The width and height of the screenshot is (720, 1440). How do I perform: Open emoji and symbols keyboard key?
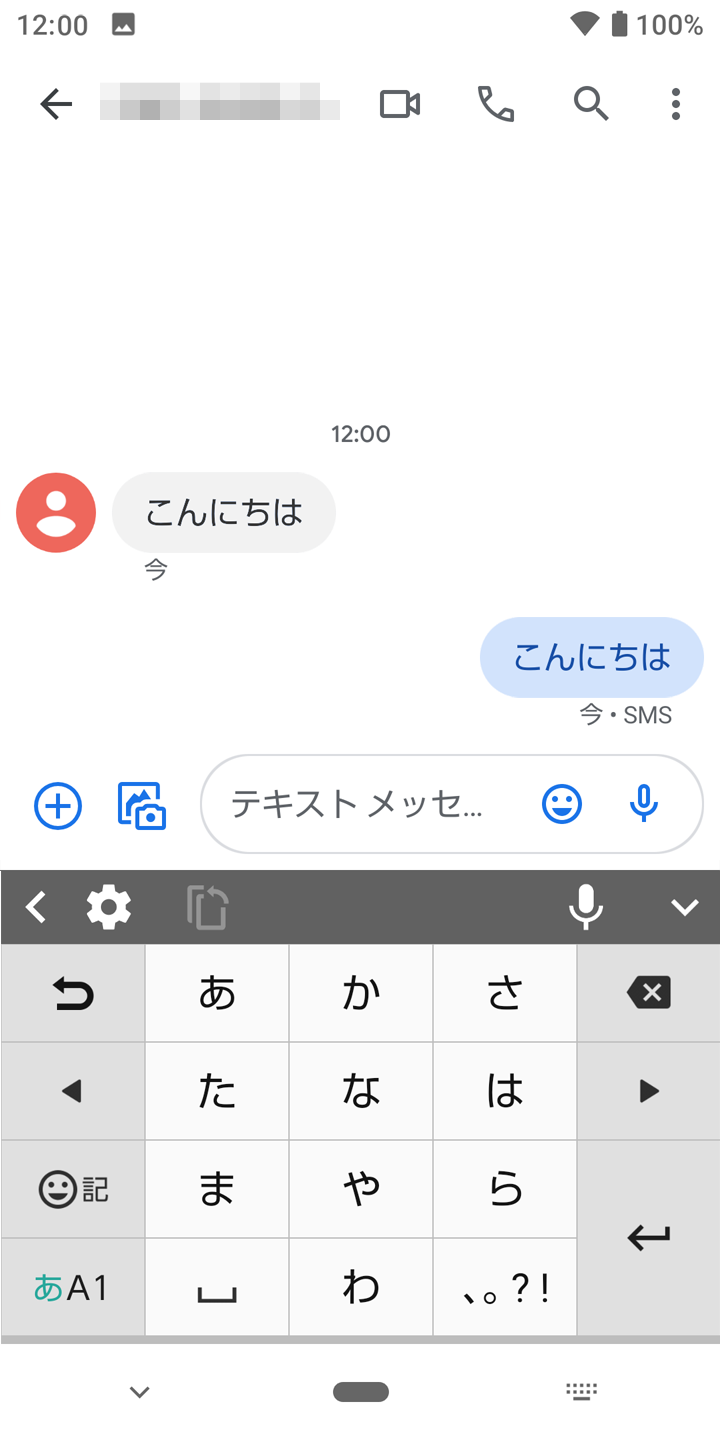click(x=72, y=1190)
